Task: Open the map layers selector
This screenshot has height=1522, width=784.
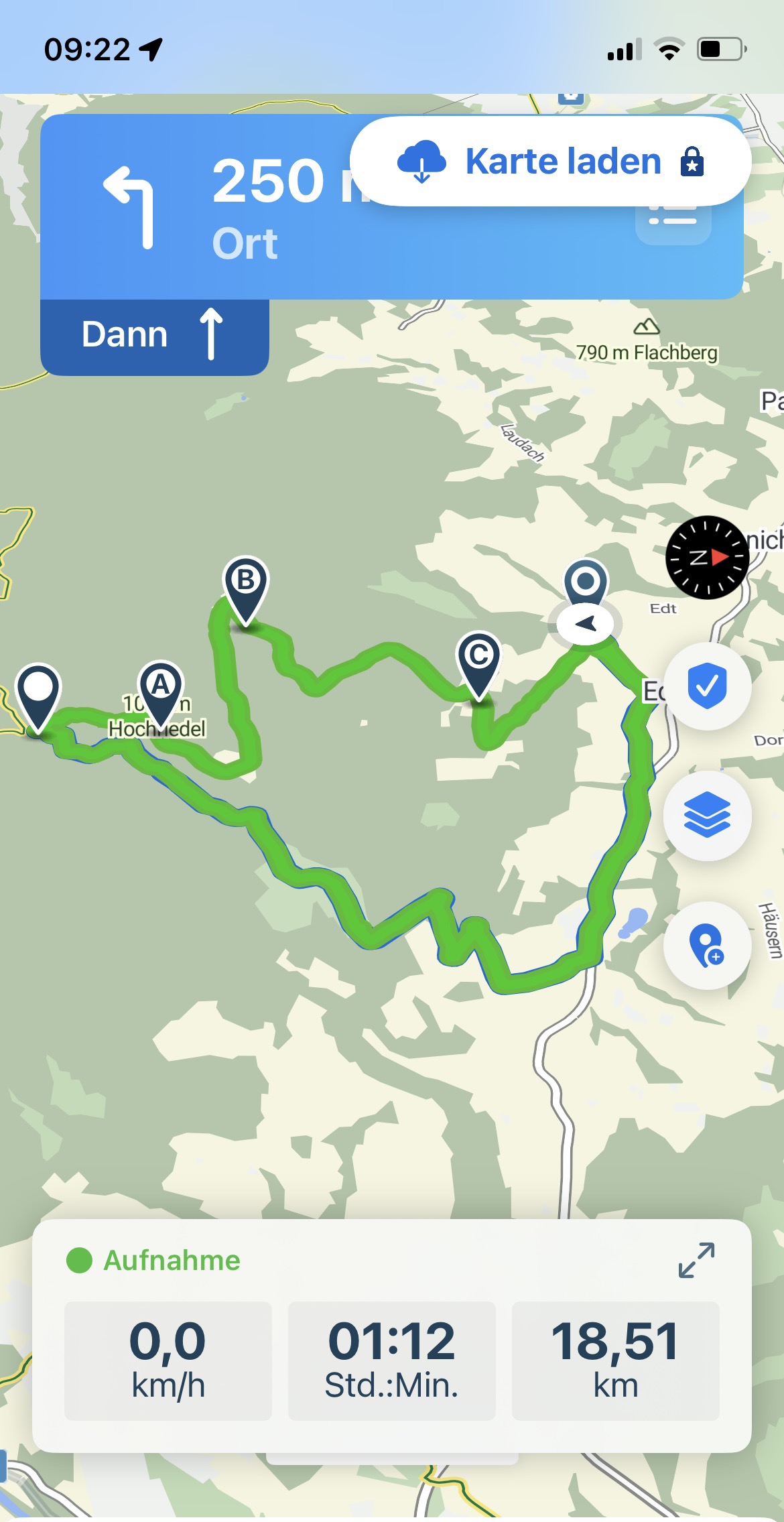Action: click(707, 816)
